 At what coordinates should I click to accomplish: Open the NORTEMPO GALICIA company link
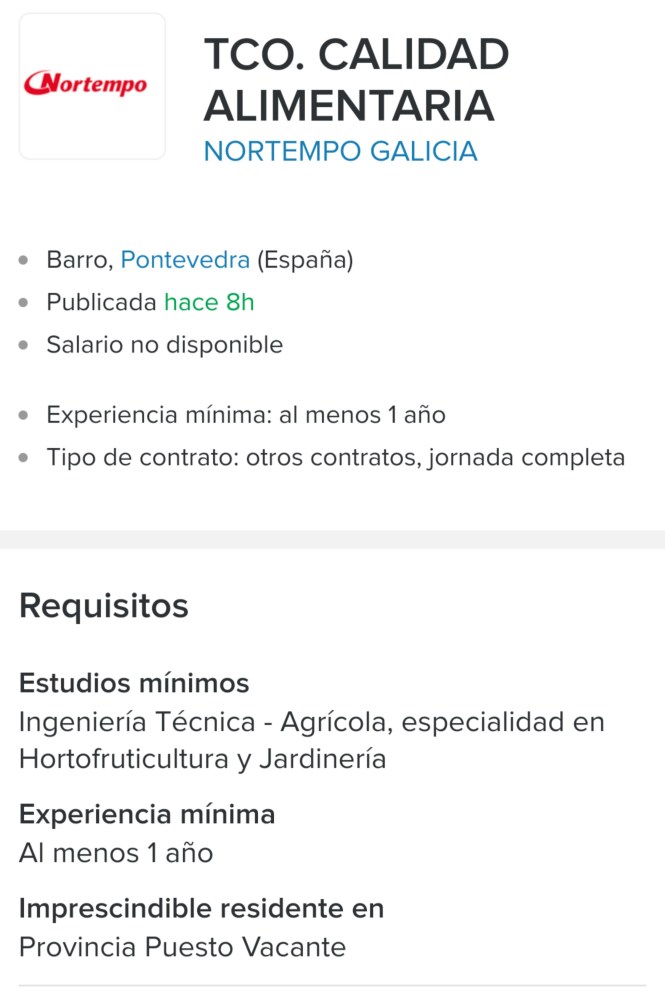[340, 152]
